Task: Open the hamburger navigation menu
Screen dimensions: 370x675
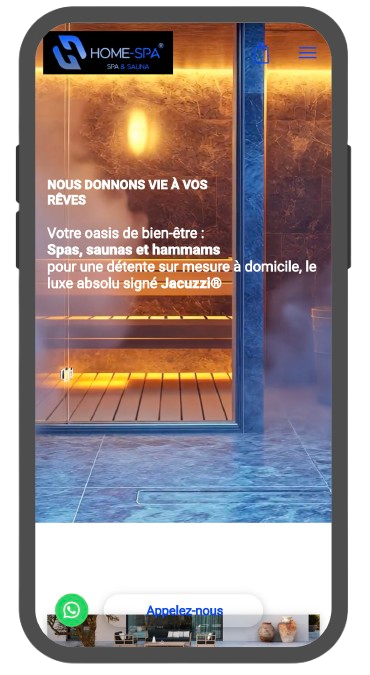Action: coord(308,53)
